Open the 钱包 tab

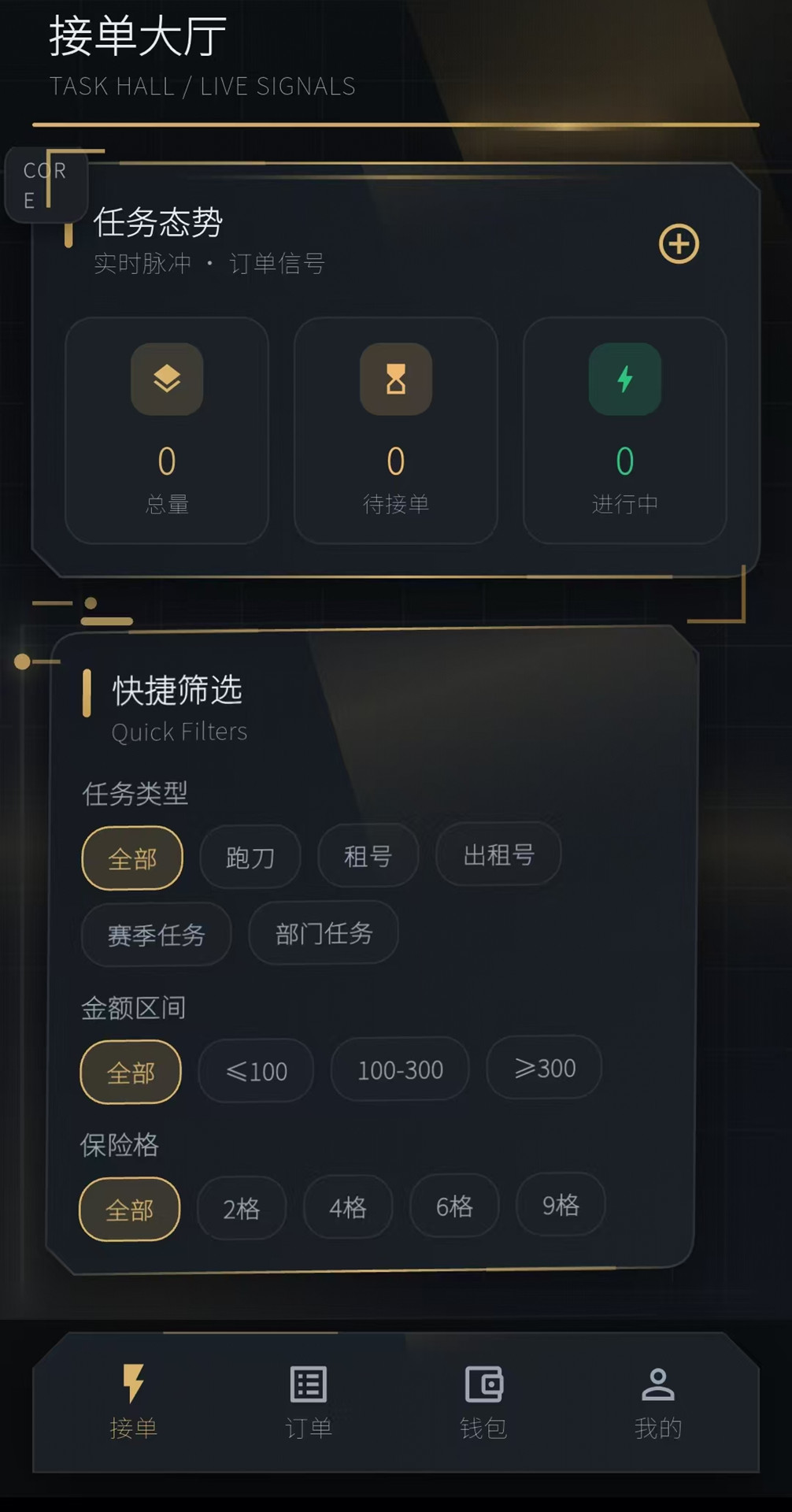click(483, 1402)
